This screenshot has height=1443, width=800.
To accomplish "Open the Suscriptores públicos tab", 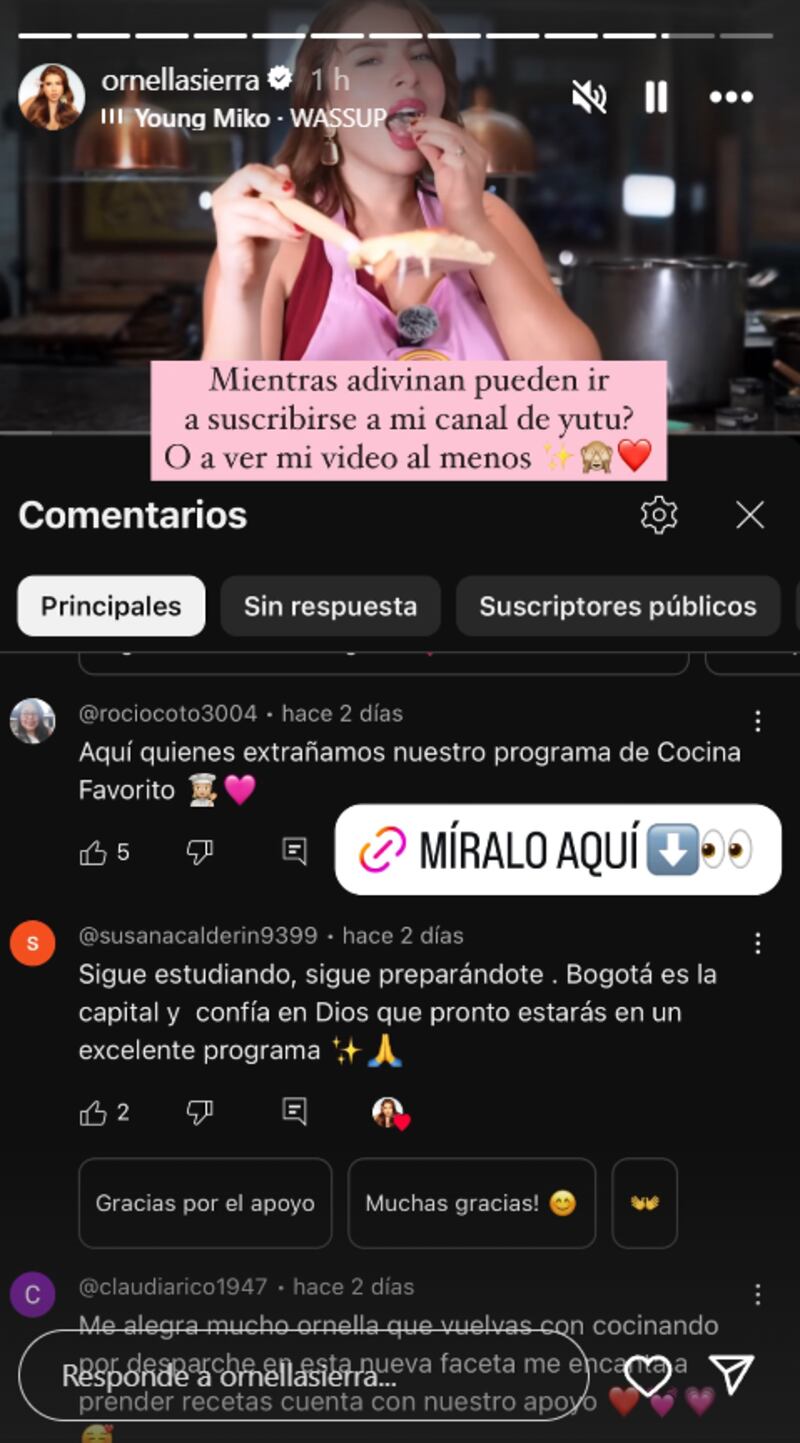I will point(617,606).
